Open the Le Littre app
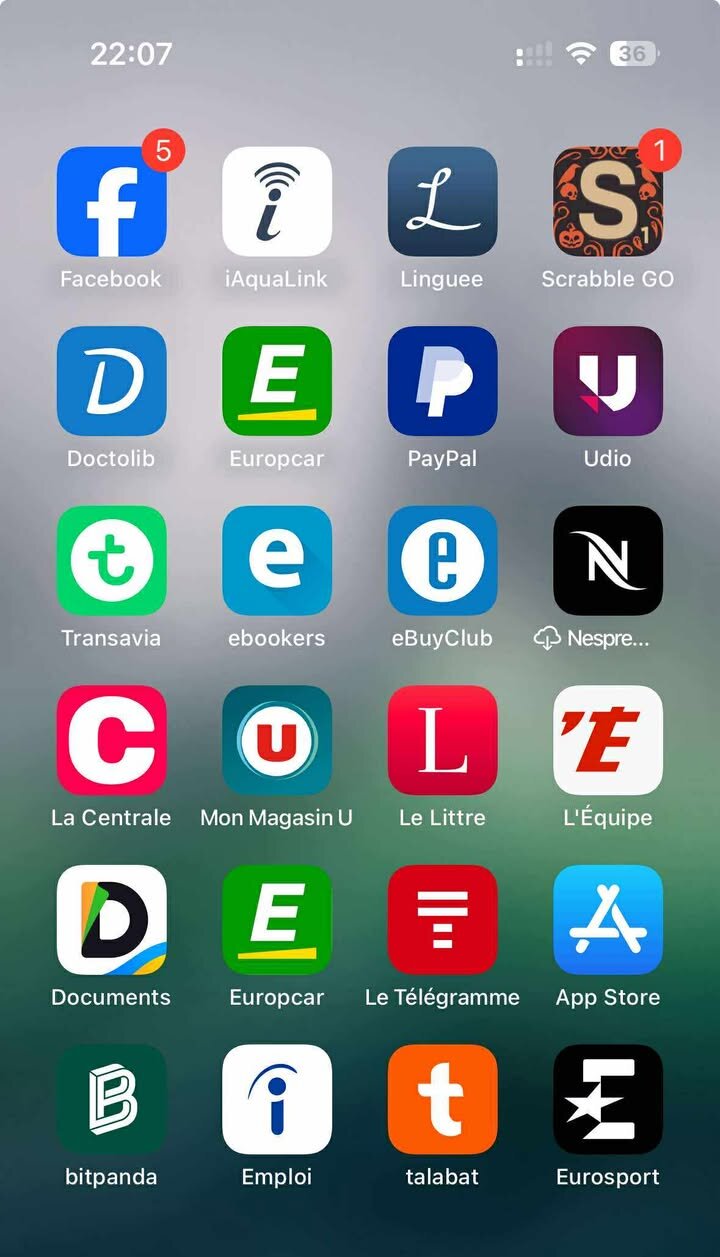The width and height of the screenshot is (720, 1257). (442, 740)
